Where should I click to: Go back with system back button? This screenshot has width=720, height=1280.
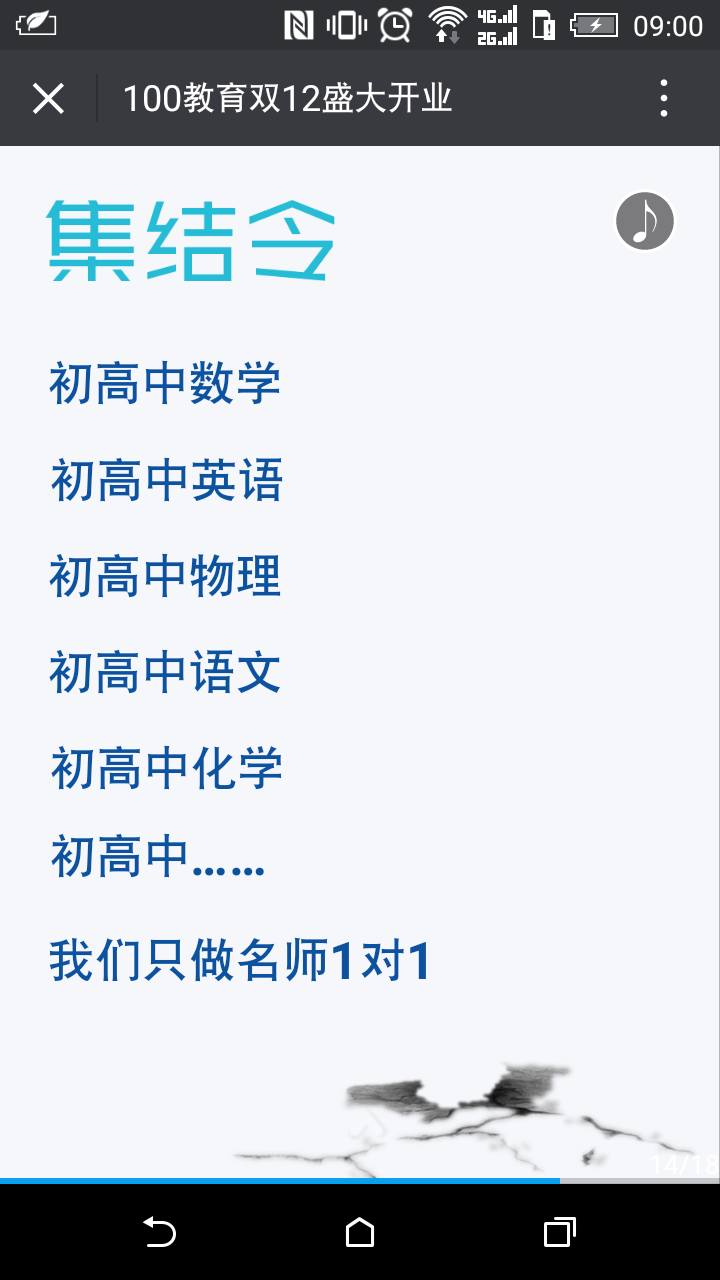159,1232
